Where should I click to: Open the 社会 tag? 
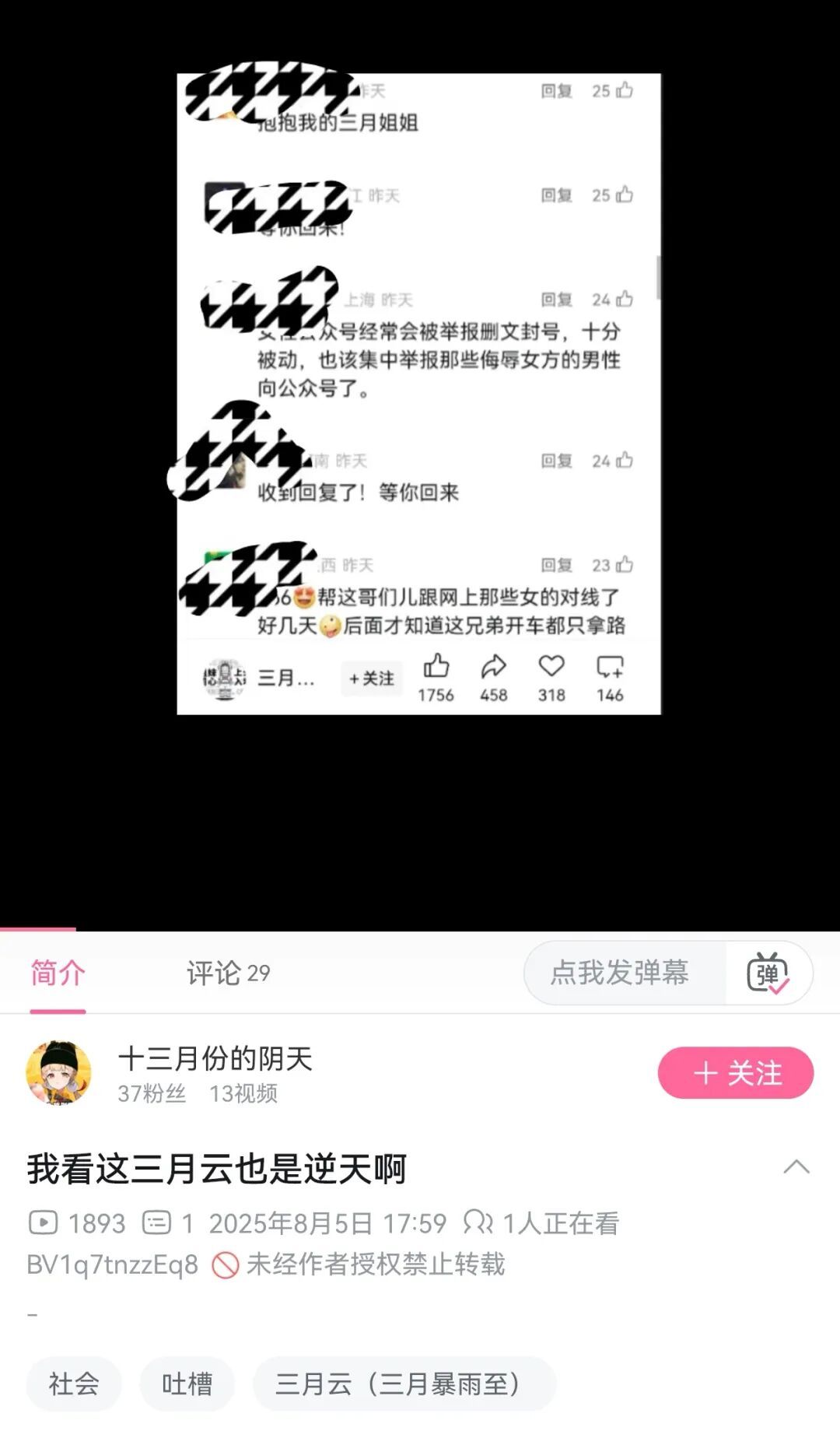click(74, 1384)
